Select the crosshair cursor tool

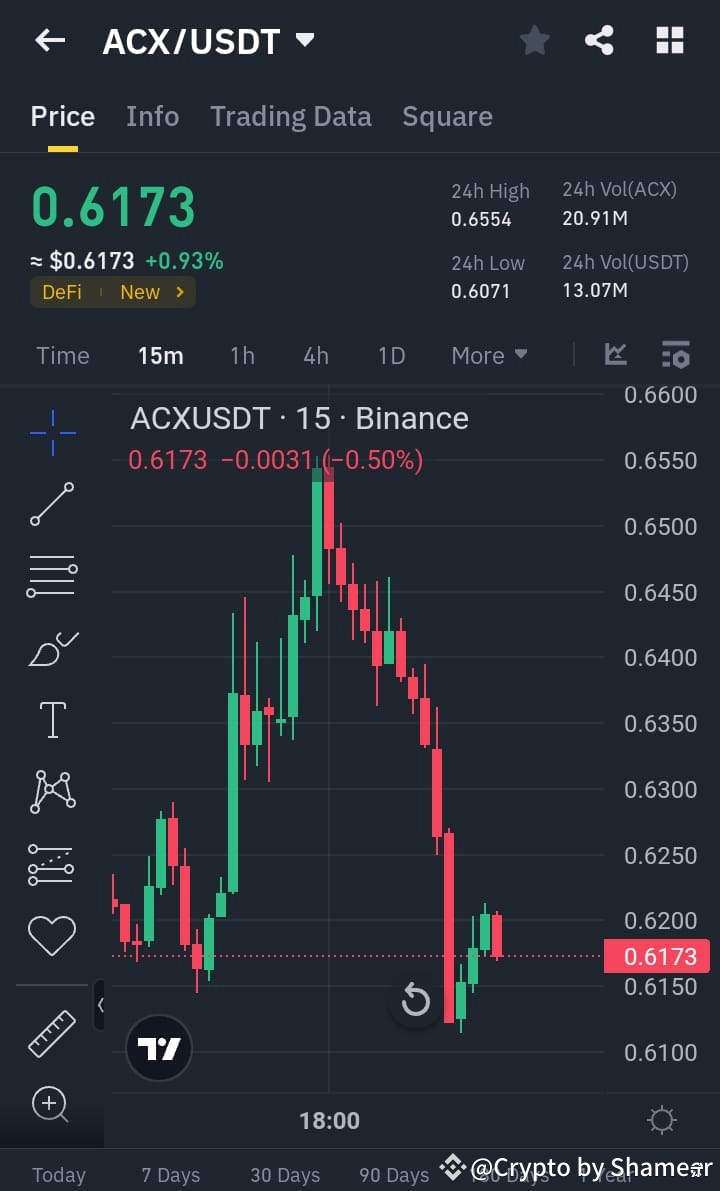point(51,433)
